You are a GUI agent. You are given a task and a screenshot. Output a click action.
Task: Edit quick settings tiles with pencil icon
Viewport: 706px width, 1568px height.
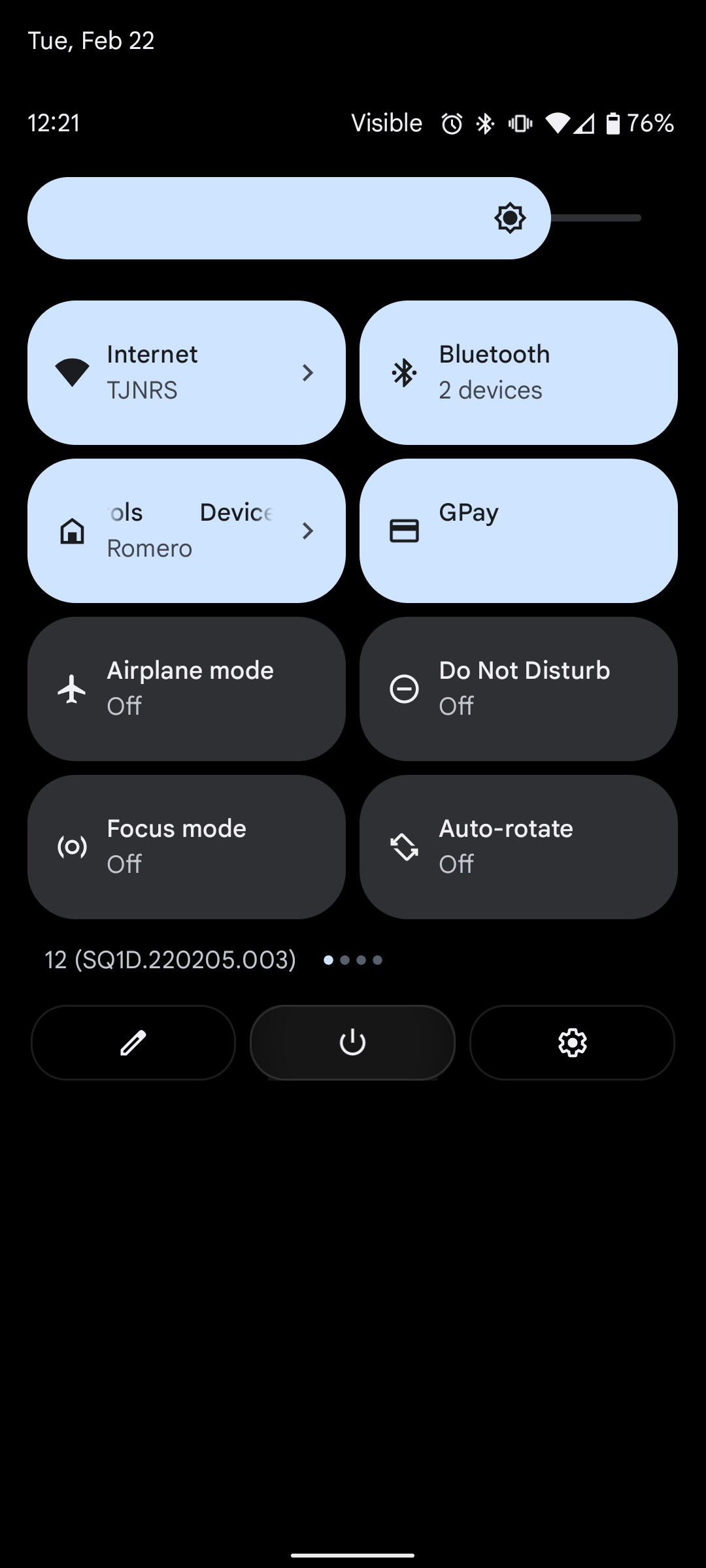[133, 1042]
